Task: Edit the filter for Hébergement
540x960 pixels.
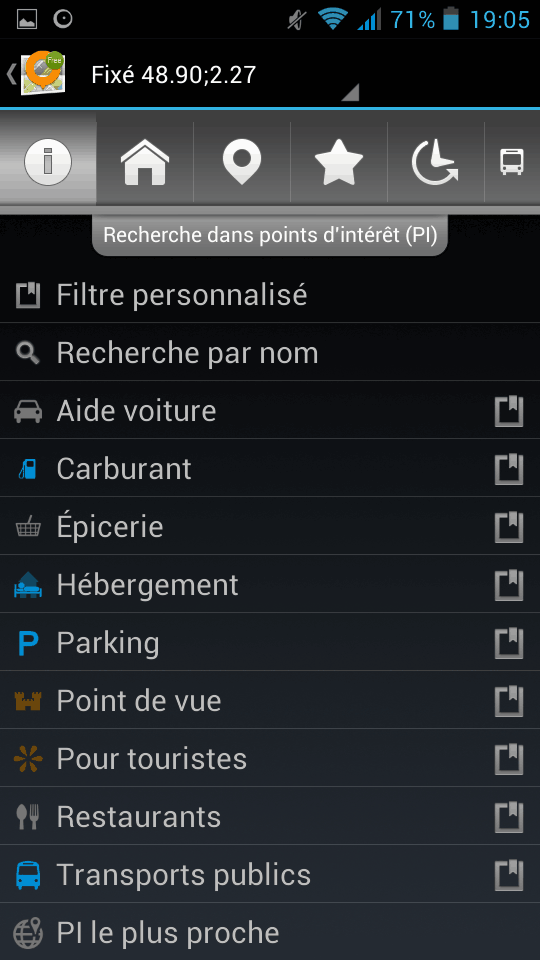Action: [509, 585]
